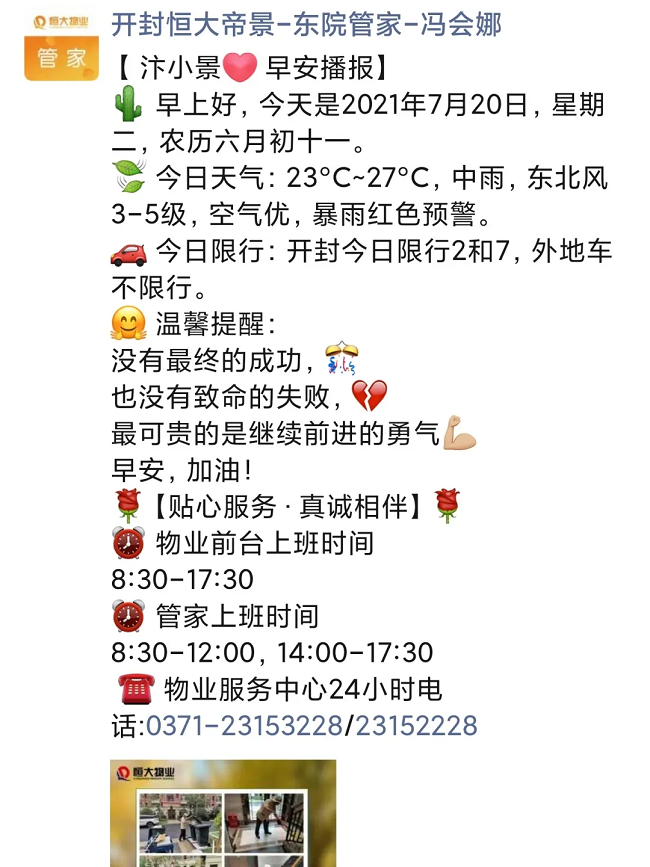Call phone number 23152228
This screenshot has width=650, height=867.
click(x=416, y=726)
